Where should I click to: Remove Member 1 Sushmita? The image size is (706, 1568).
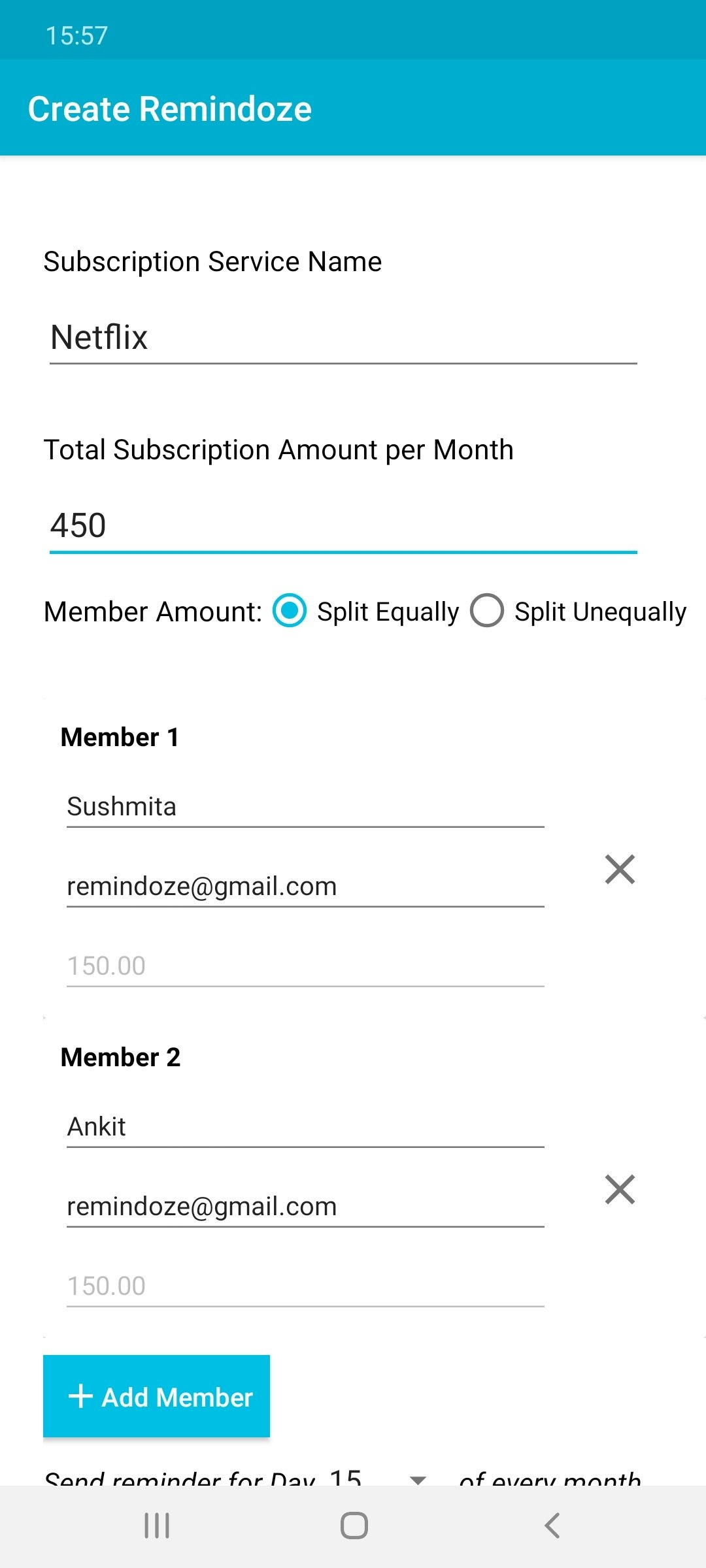click(620, 870)
